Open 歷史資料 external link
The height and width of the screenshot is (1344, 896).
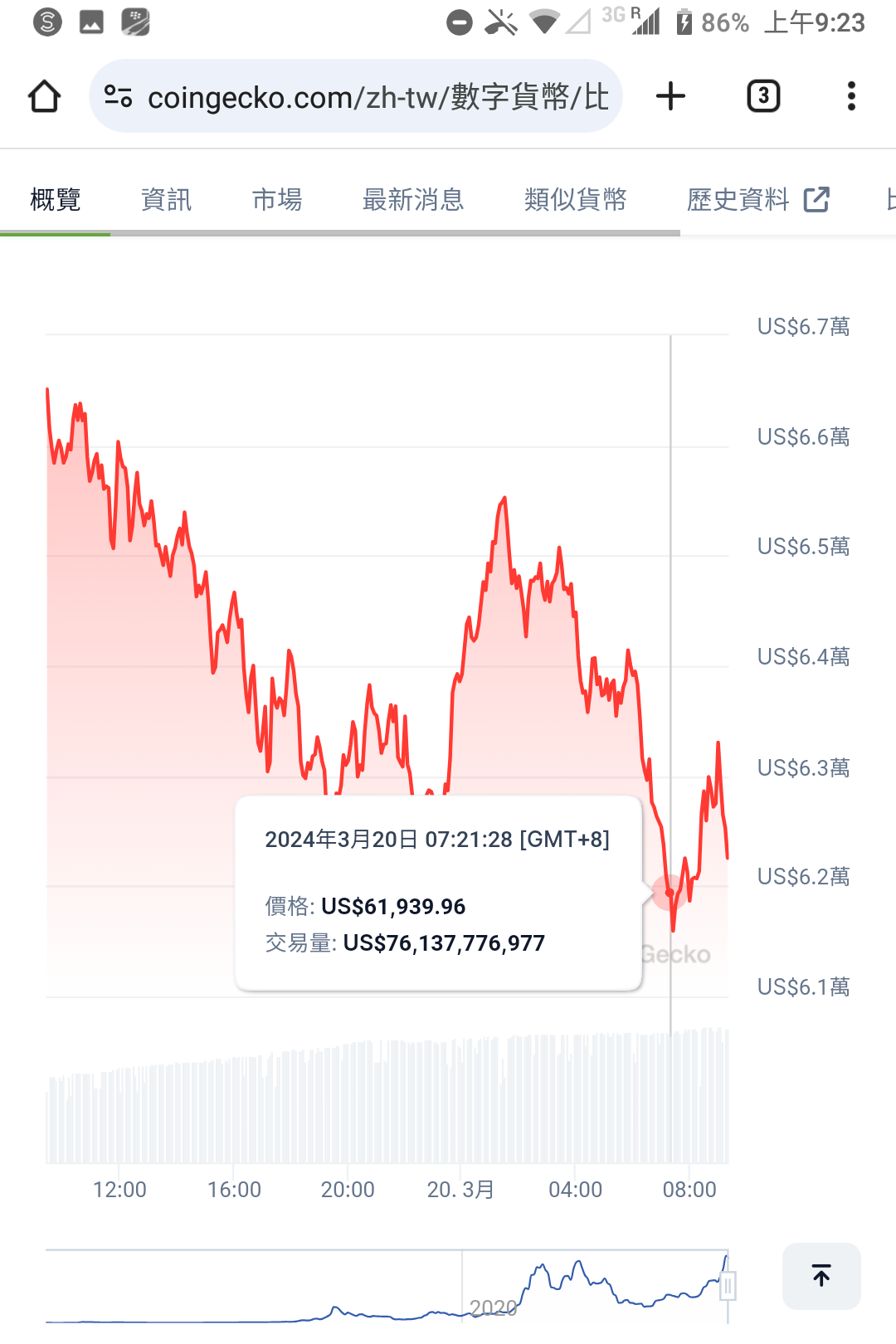click(x=757, y=200)
